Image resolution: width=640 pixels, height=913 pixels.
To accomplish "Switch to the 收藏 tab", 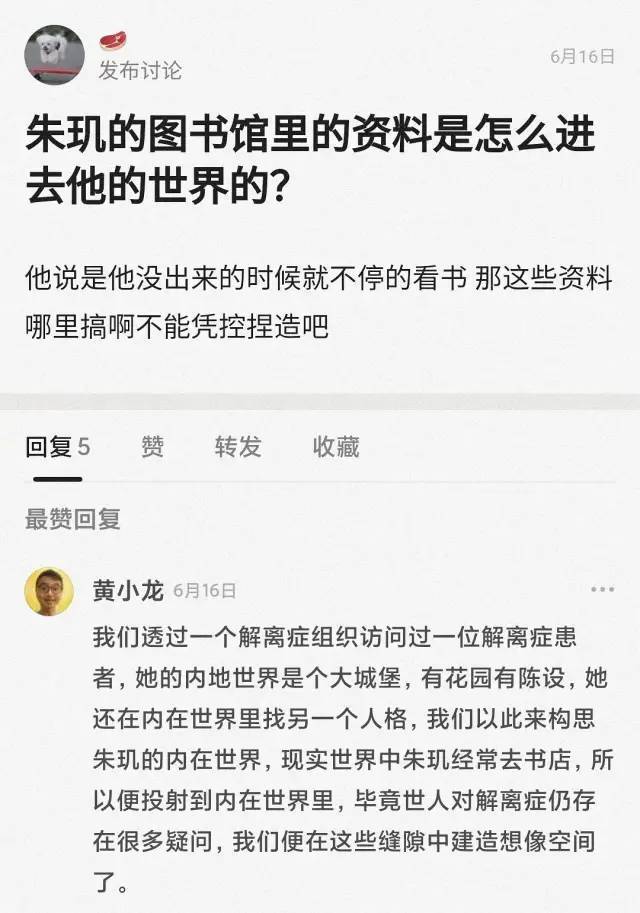I will coord(335,447).
